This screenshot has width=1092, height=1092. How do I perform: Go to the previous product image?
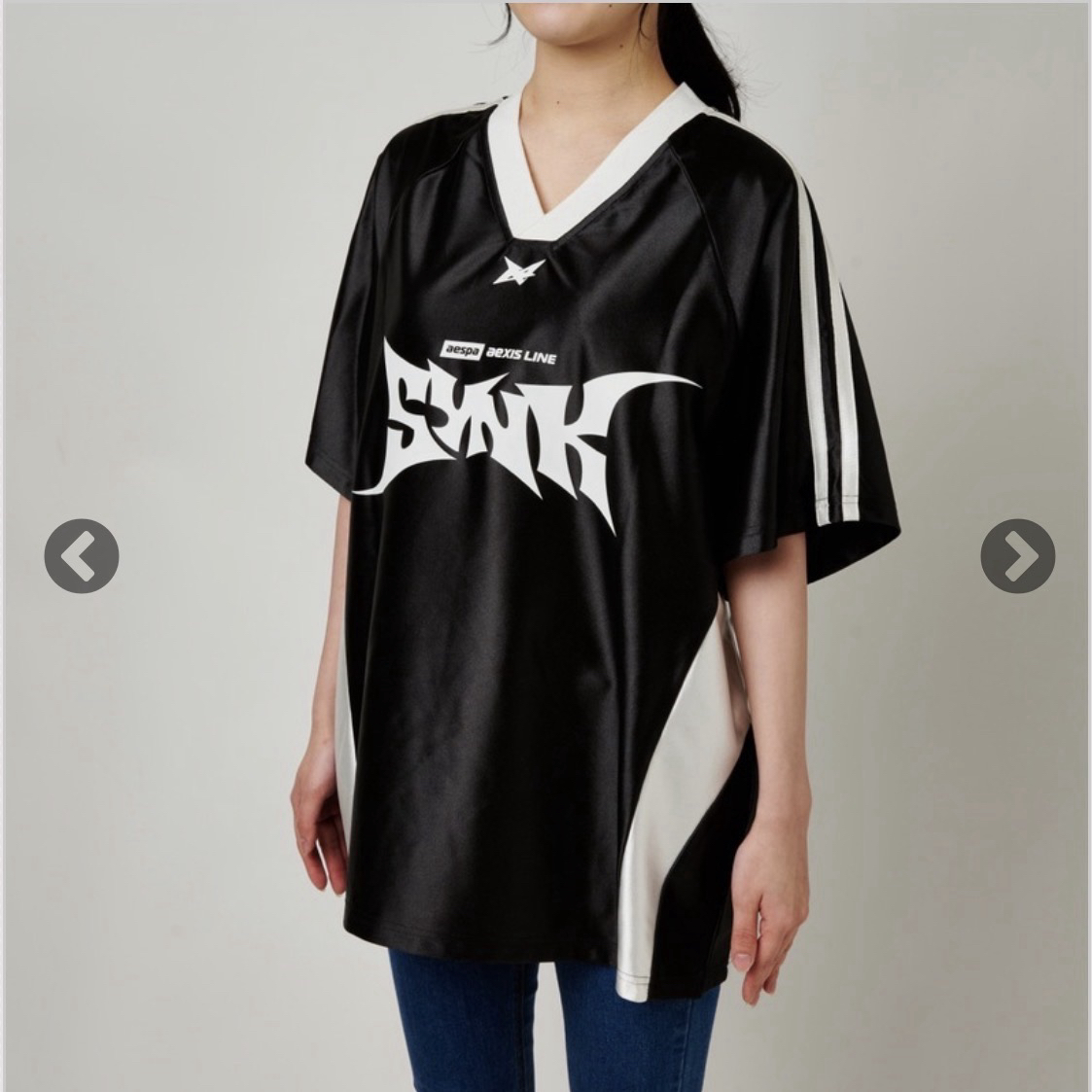click(x=82, y=556)
